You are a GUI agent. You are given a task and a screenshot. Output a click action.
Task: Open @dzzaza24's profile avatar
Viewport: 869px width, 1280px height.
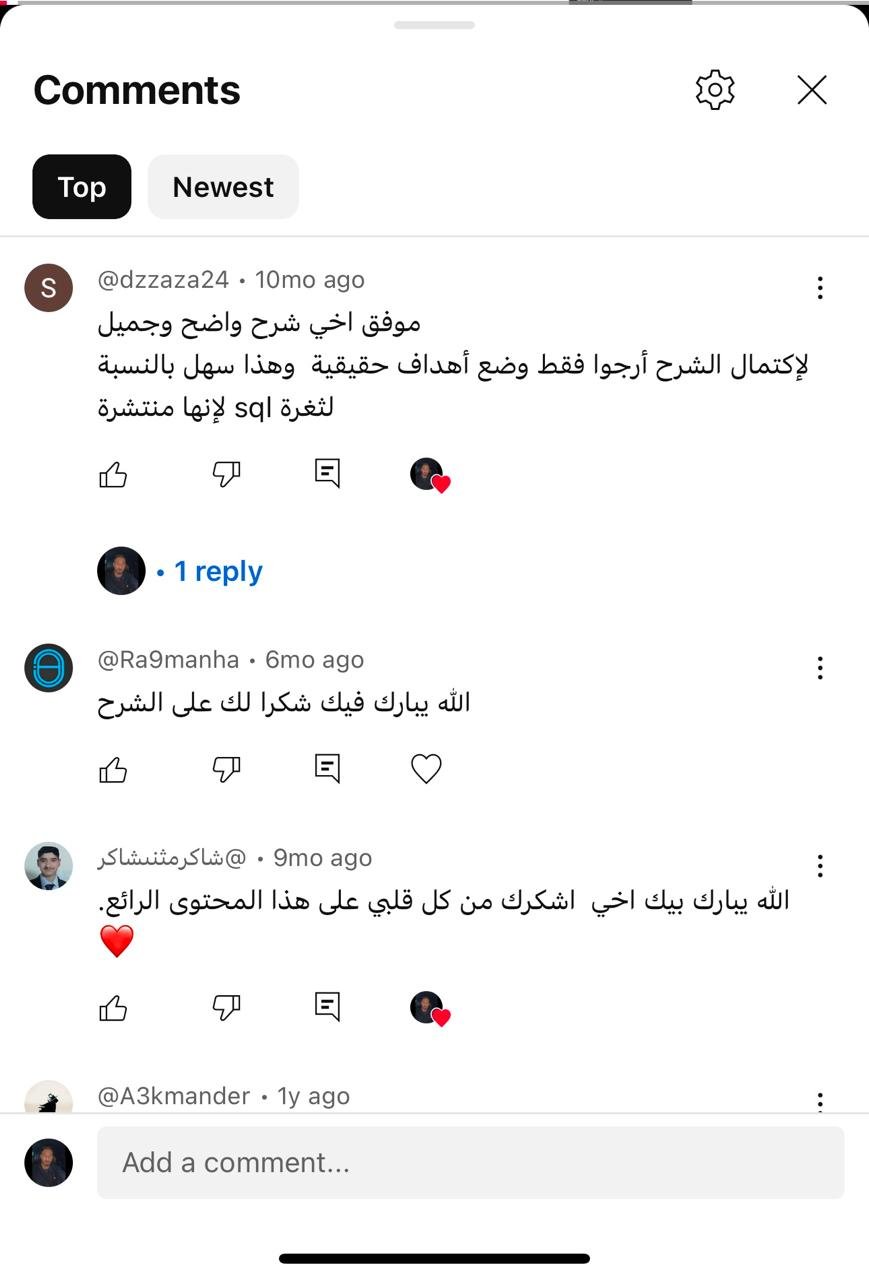[49, 288]
